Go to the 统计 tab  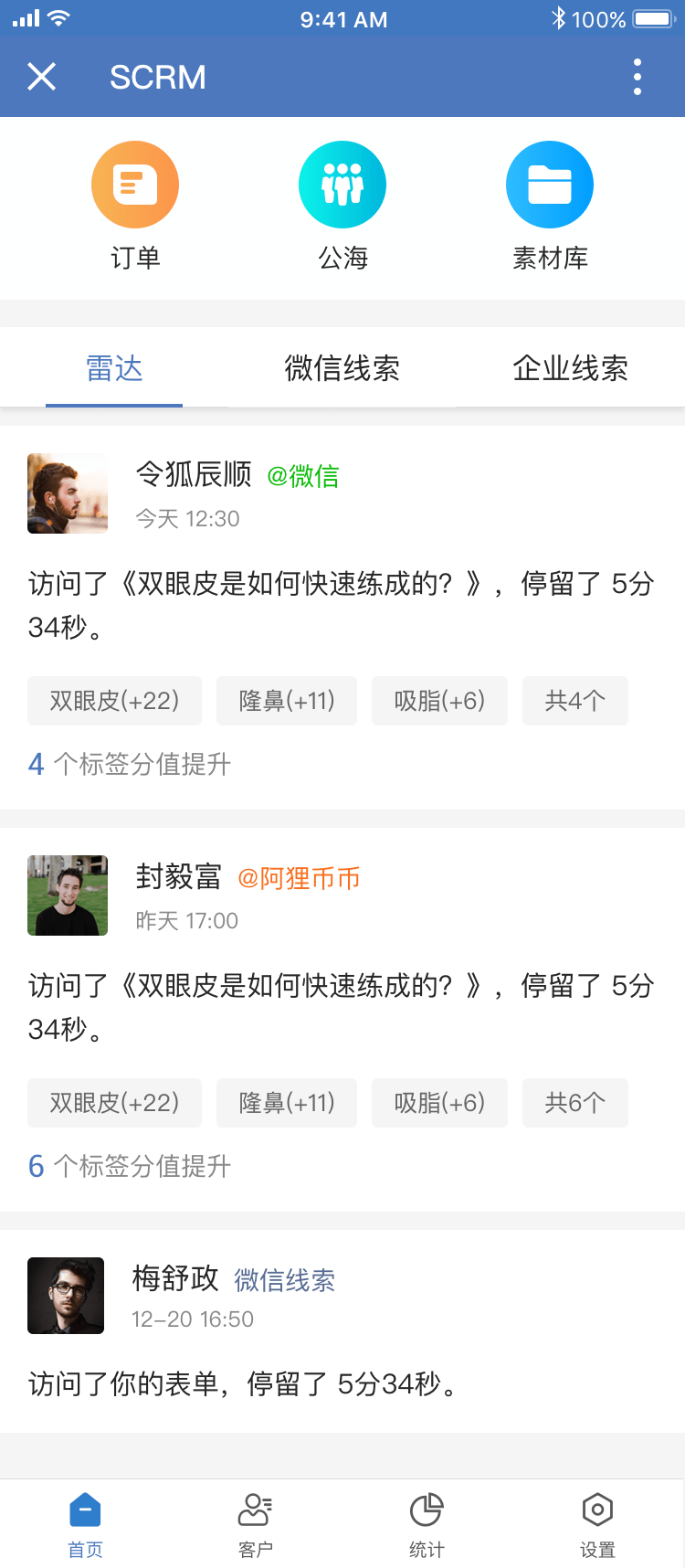427,1525
